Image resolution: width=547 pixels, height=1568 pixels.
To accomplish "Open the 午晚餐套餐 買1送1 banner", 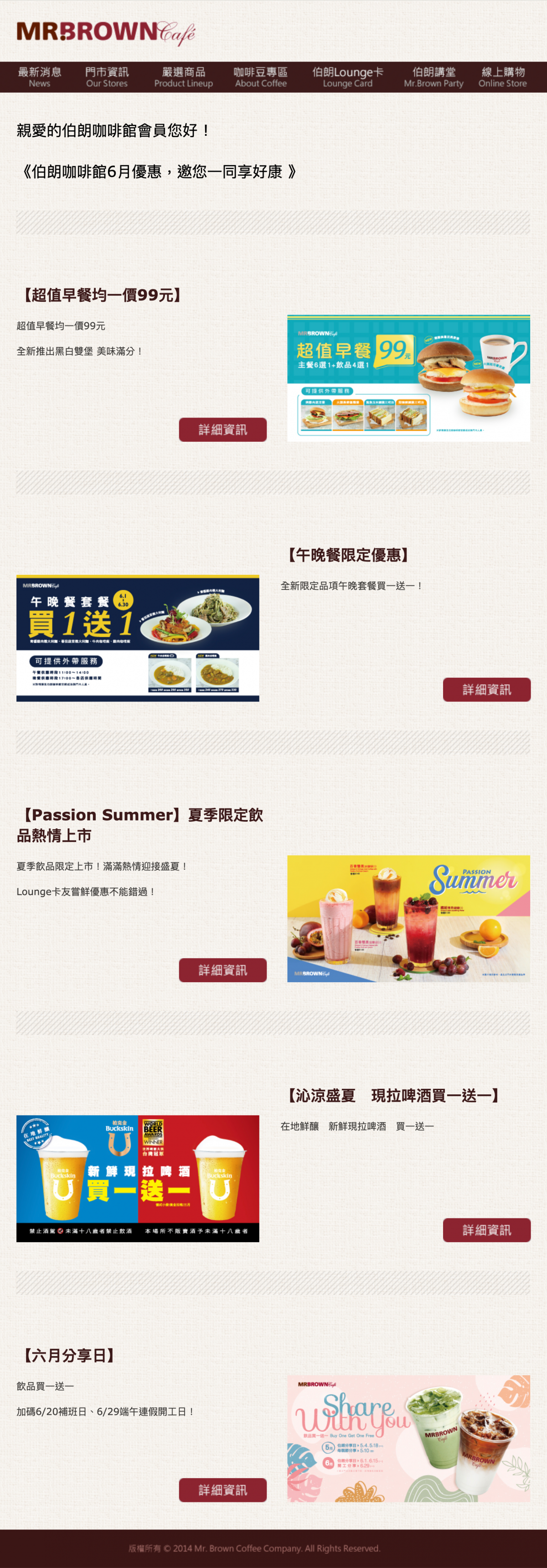I will coord(138,638).
